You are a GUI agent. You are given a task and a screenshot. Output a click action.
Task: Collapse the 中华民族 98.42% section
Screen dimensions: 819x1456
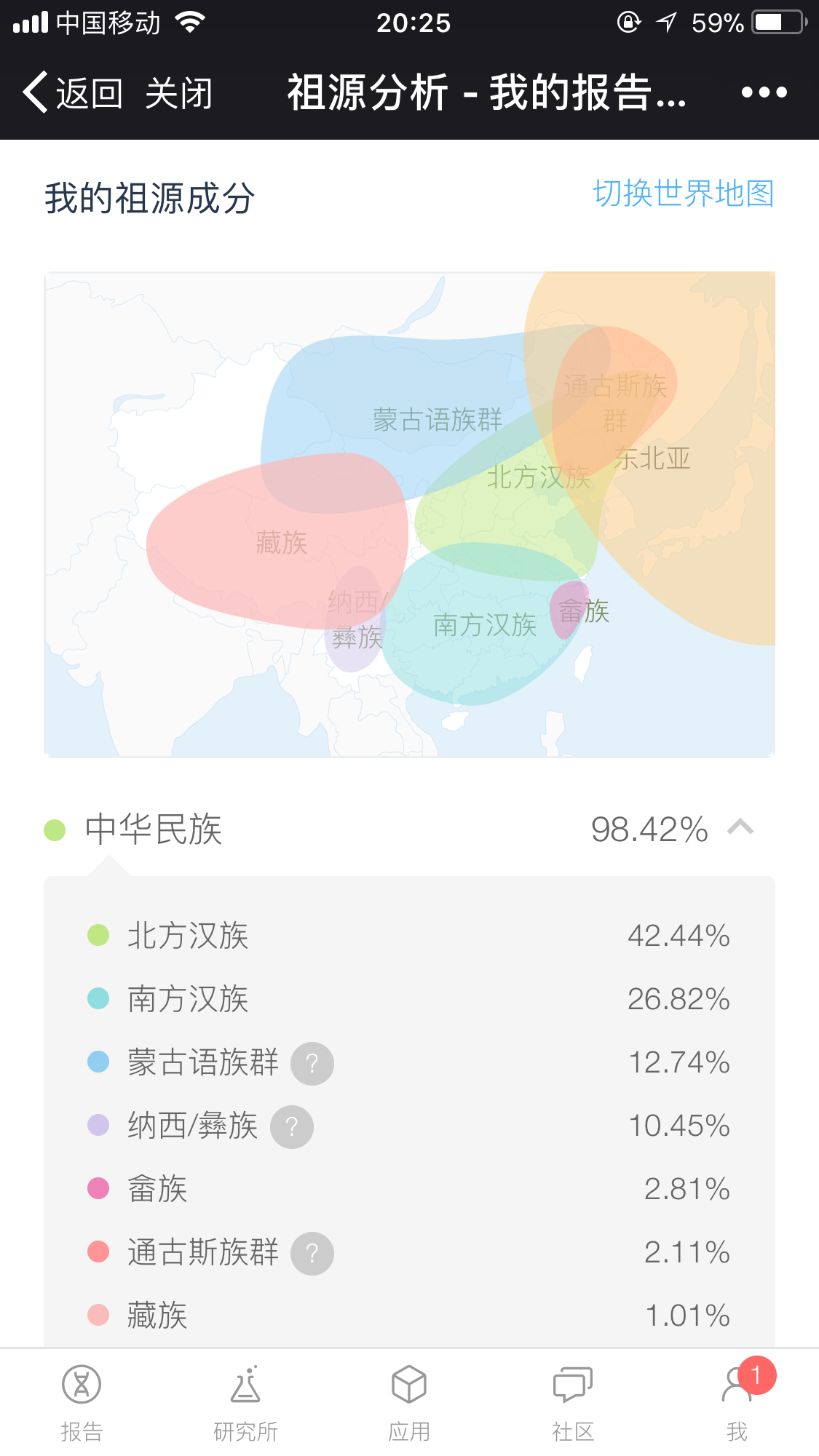point(740,828)
